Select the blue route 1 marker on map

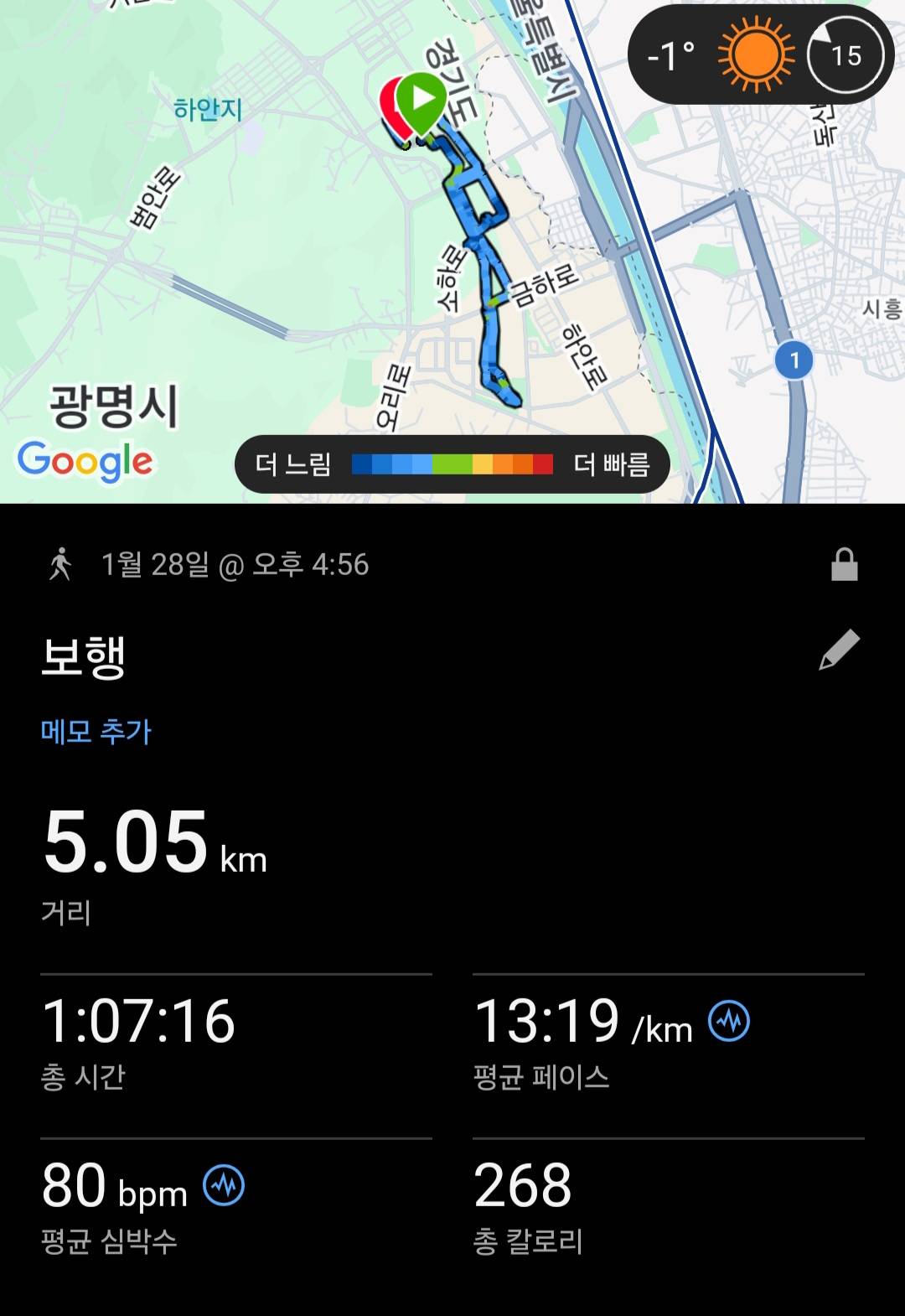[x=794, y=358]
